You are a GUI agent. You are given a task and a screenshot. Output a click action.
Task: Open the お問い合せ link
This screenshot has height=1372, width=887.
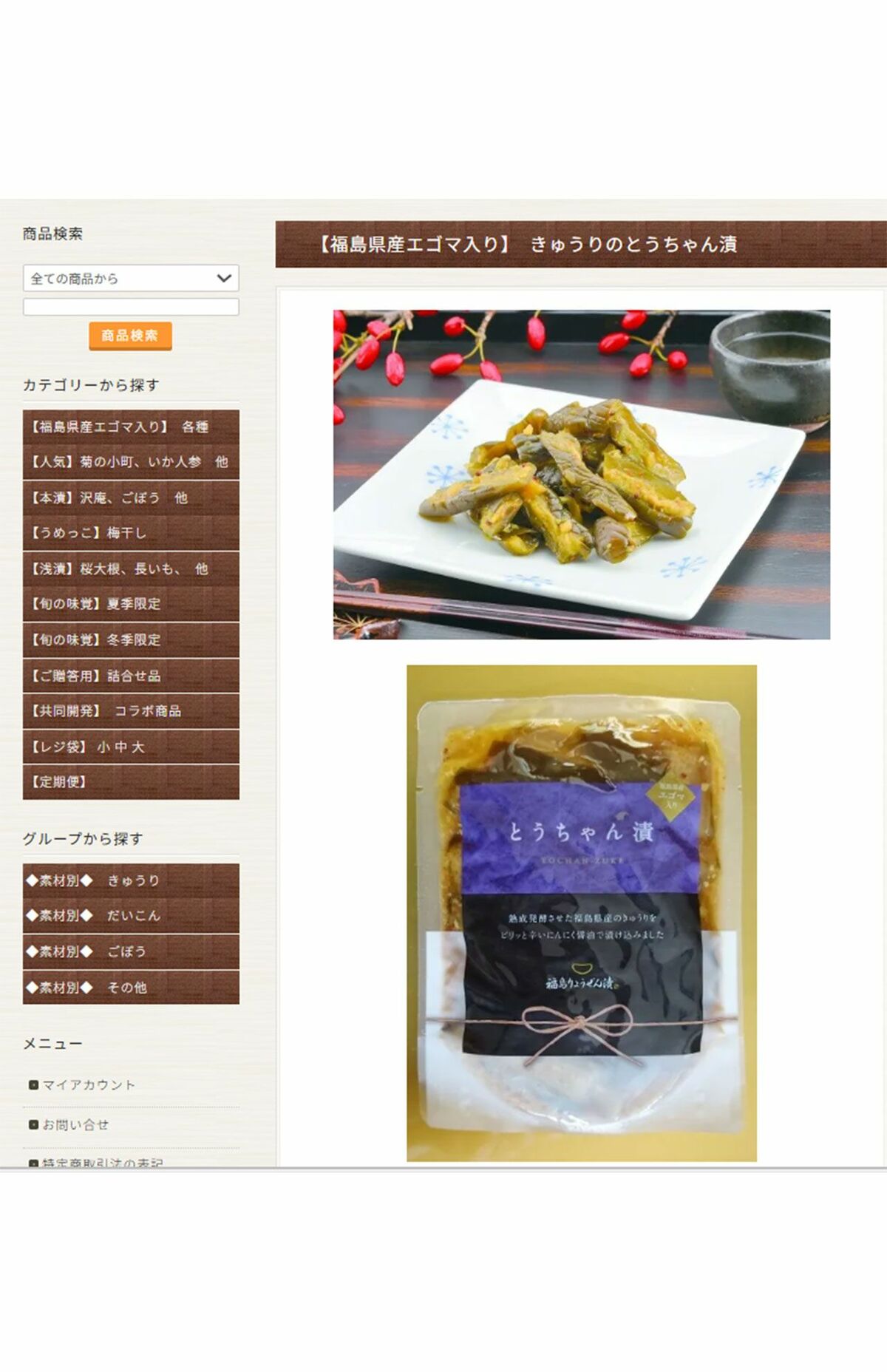tap(75, 1124)
